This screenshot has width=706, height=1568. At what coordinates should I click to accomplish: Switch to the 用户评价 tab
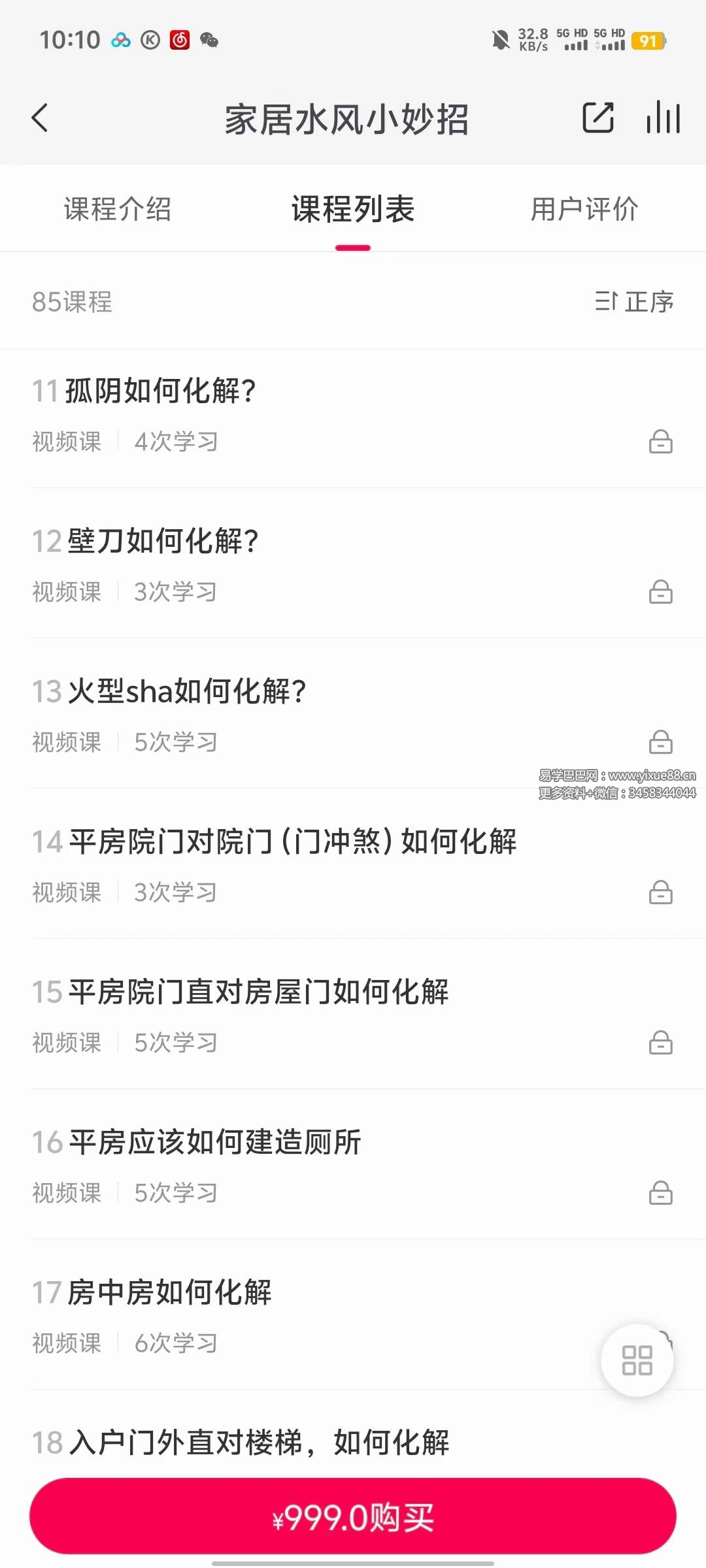point(584,210)
